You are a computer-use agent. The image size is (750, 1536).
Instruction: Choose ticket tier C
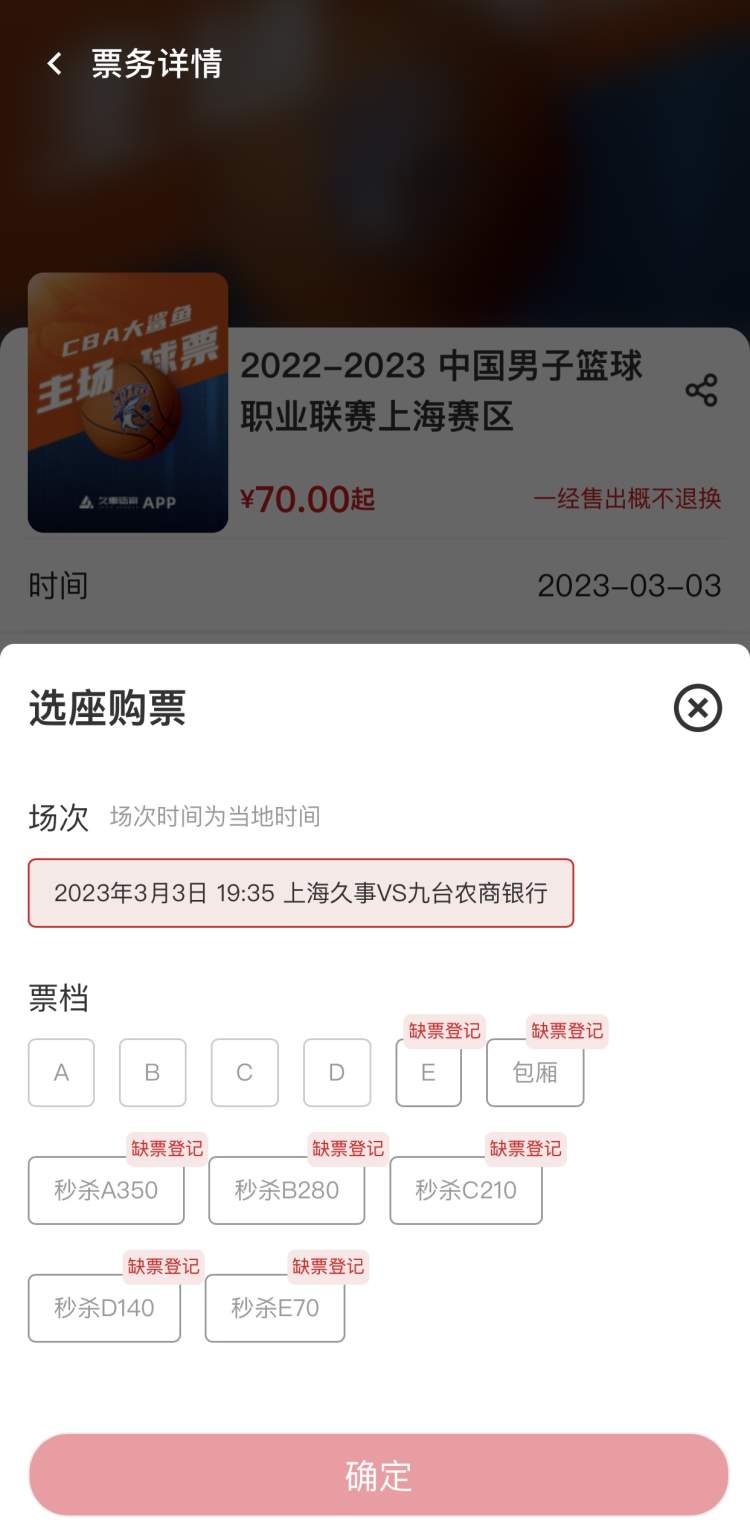tap(244, 1073)
